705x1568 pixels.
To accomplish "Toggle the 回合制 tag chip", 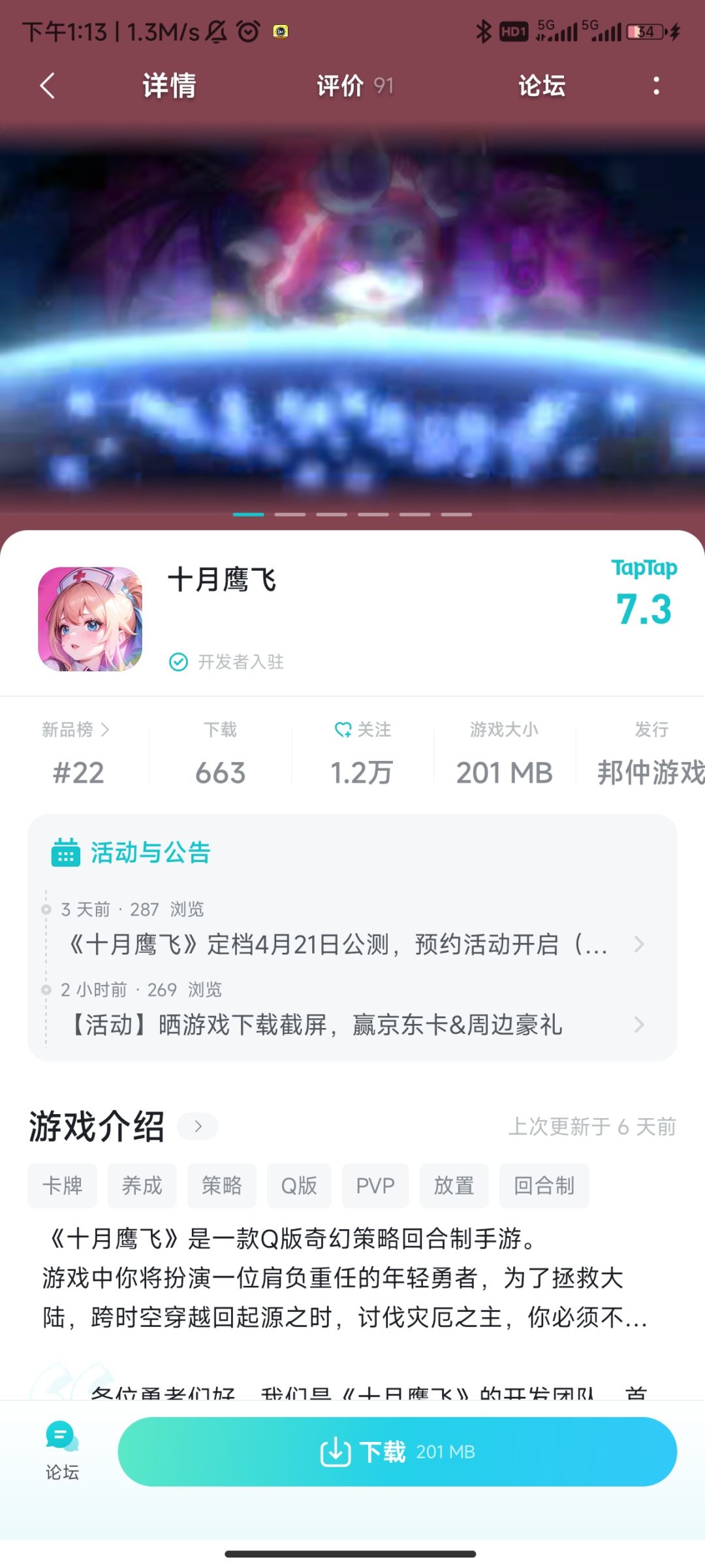I will pyautogui.click(x=544, y=1186).
